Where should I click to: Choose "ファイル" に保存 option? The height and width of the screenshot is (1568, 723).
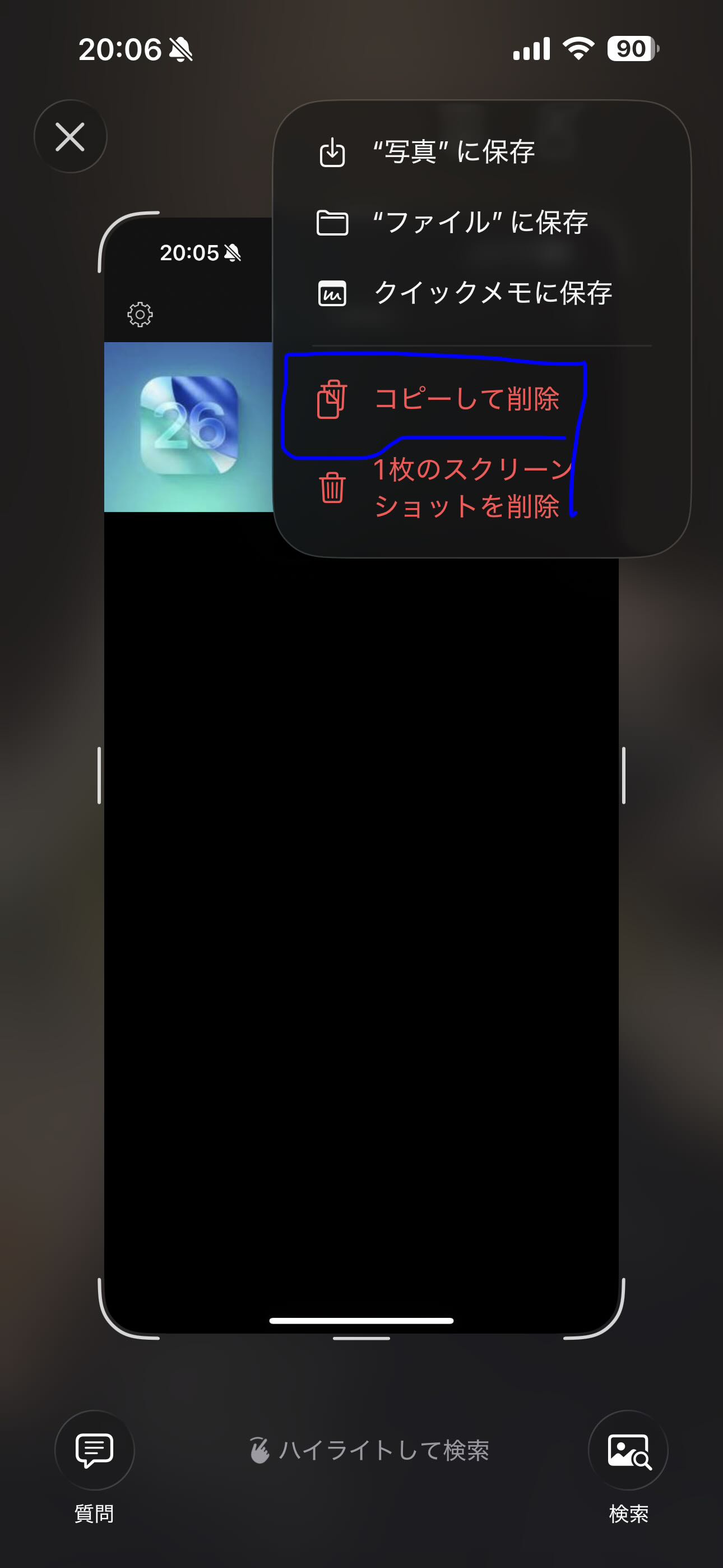481,222
